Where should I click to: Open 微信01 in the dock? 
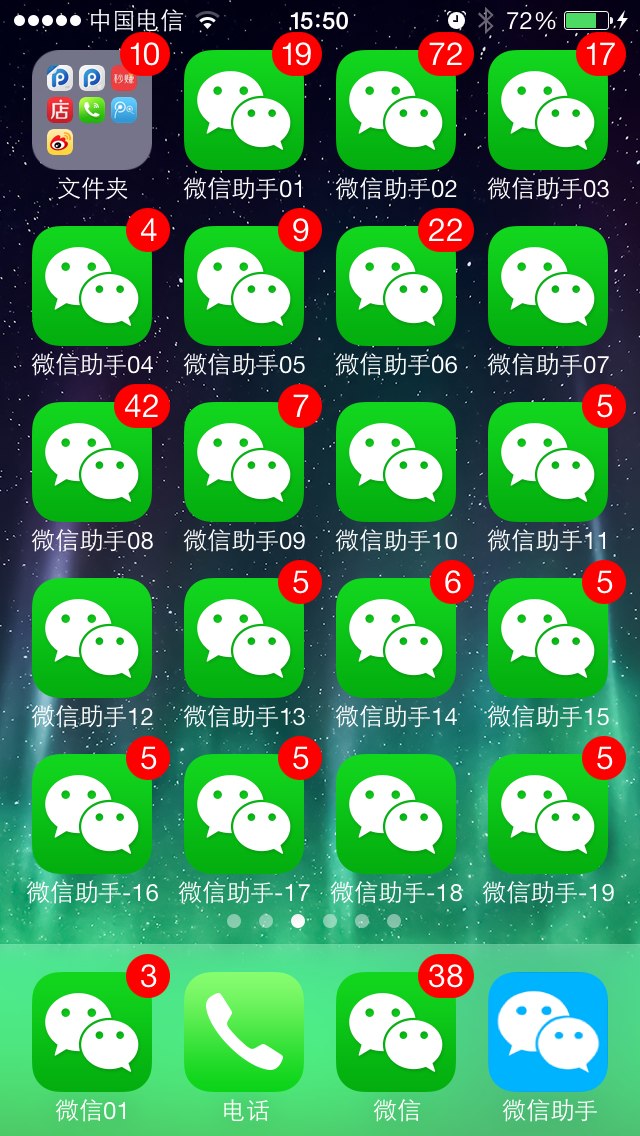[92, 1032]
